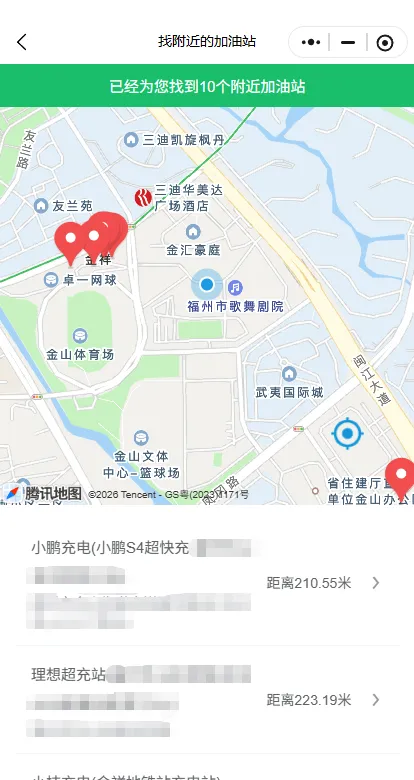
Task: Go back using the top-left arrow
Action: [x=22, y=42]
